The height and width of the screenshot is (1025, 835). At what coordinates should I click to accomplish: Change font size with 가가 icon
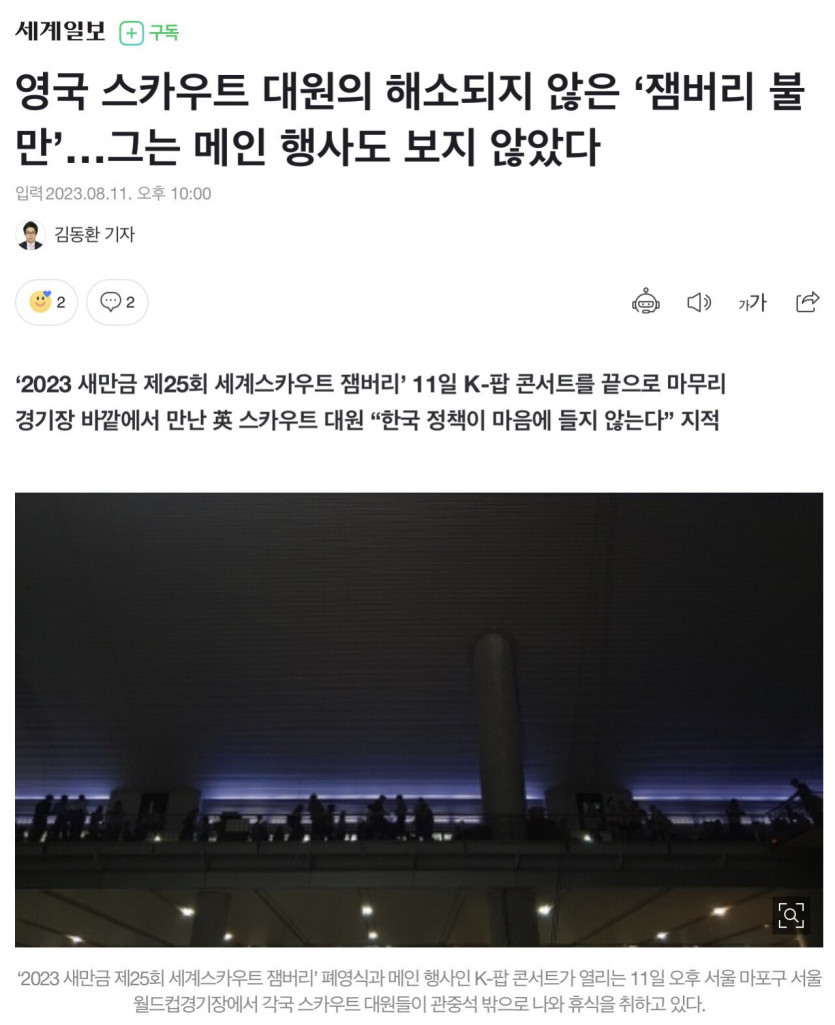[752, 303]
